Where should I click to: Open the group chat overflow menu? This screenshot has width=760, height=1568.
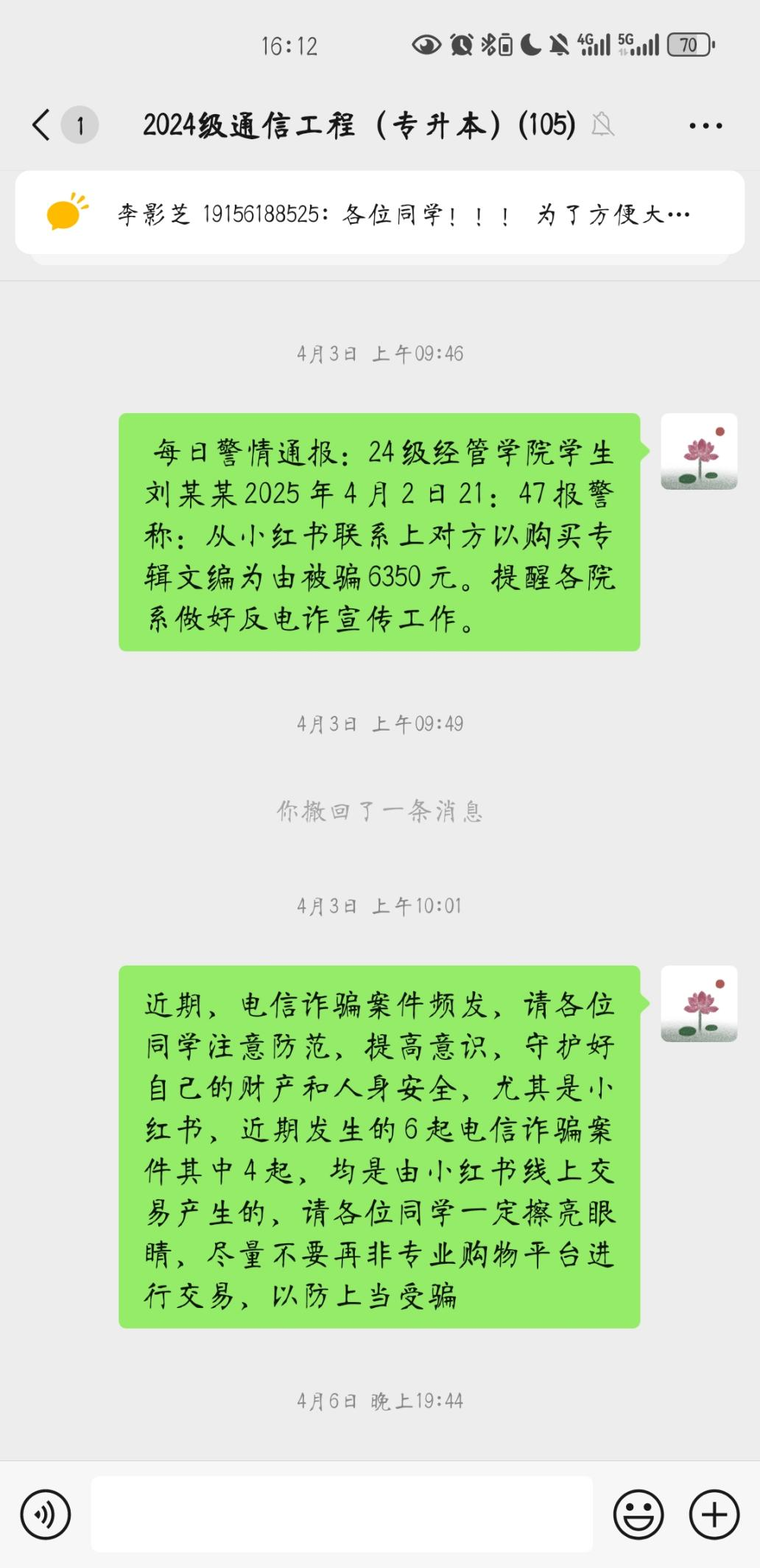705,126
